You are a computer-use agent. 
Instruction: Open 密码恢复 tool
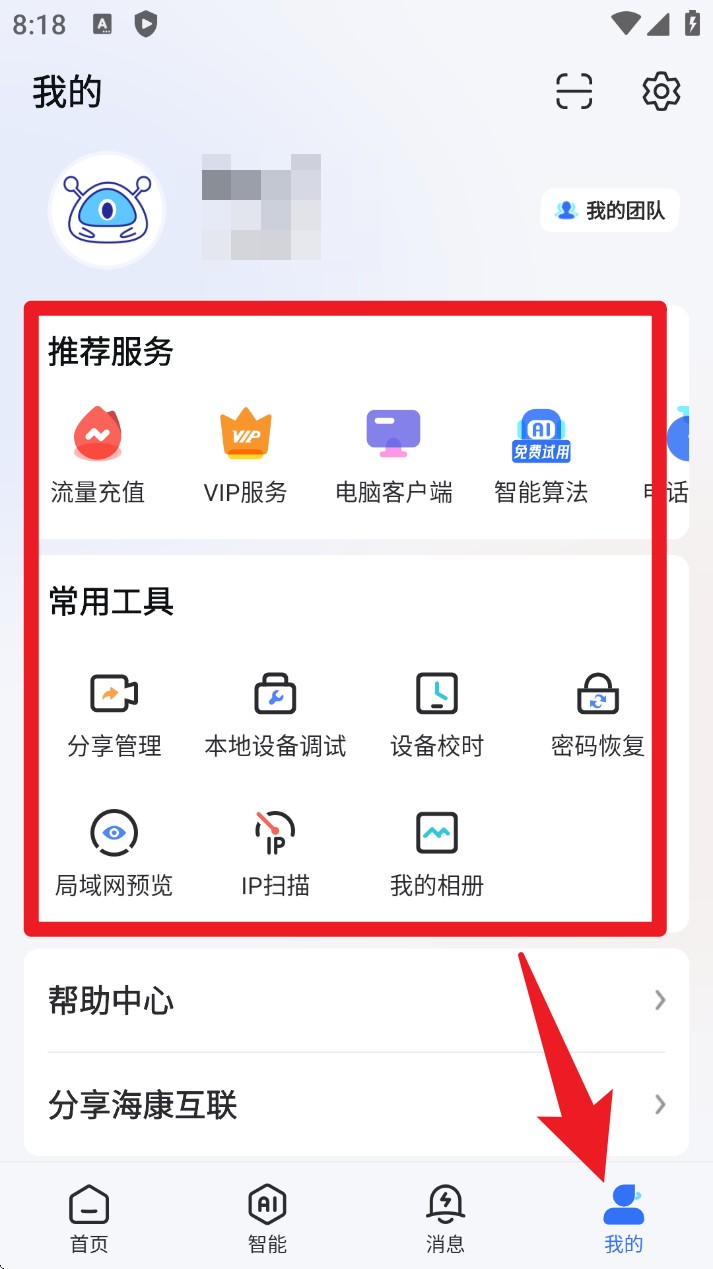[x=598, y=712]
